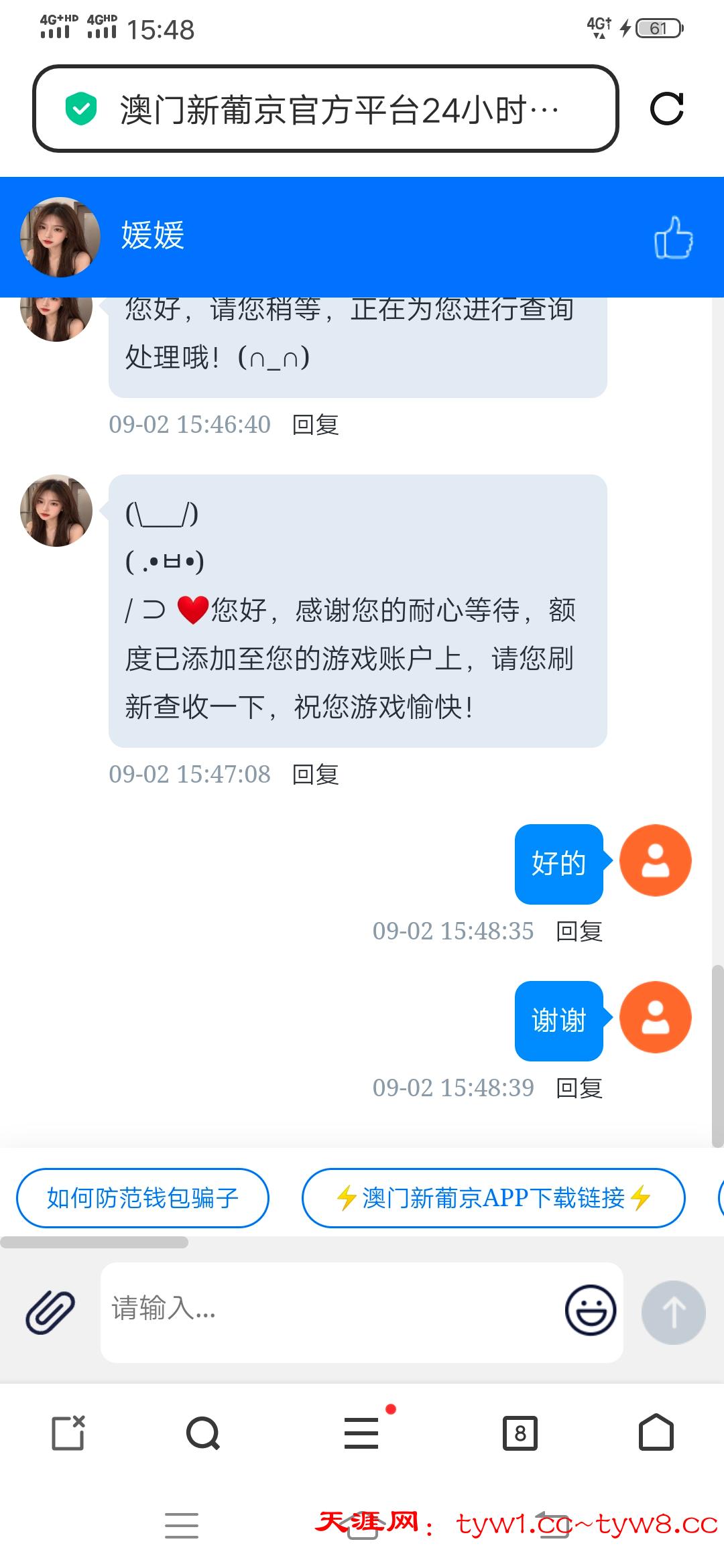Reply to the 好的 message
Screen dimensions: 724x1568
(579, 931)
